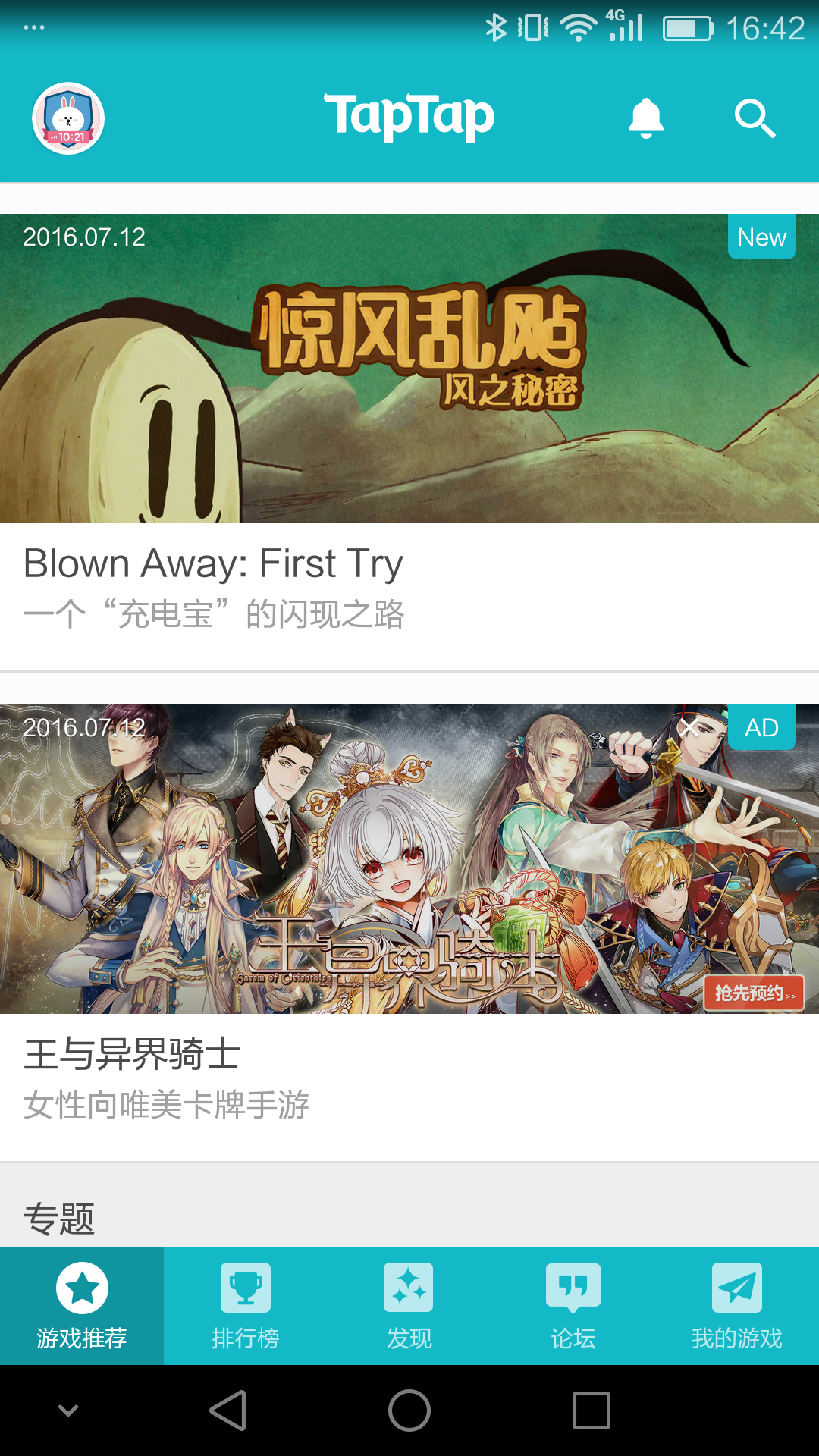819x1456 pixels.
Task: Open the search icon
Action: click(x=755, y=118)
